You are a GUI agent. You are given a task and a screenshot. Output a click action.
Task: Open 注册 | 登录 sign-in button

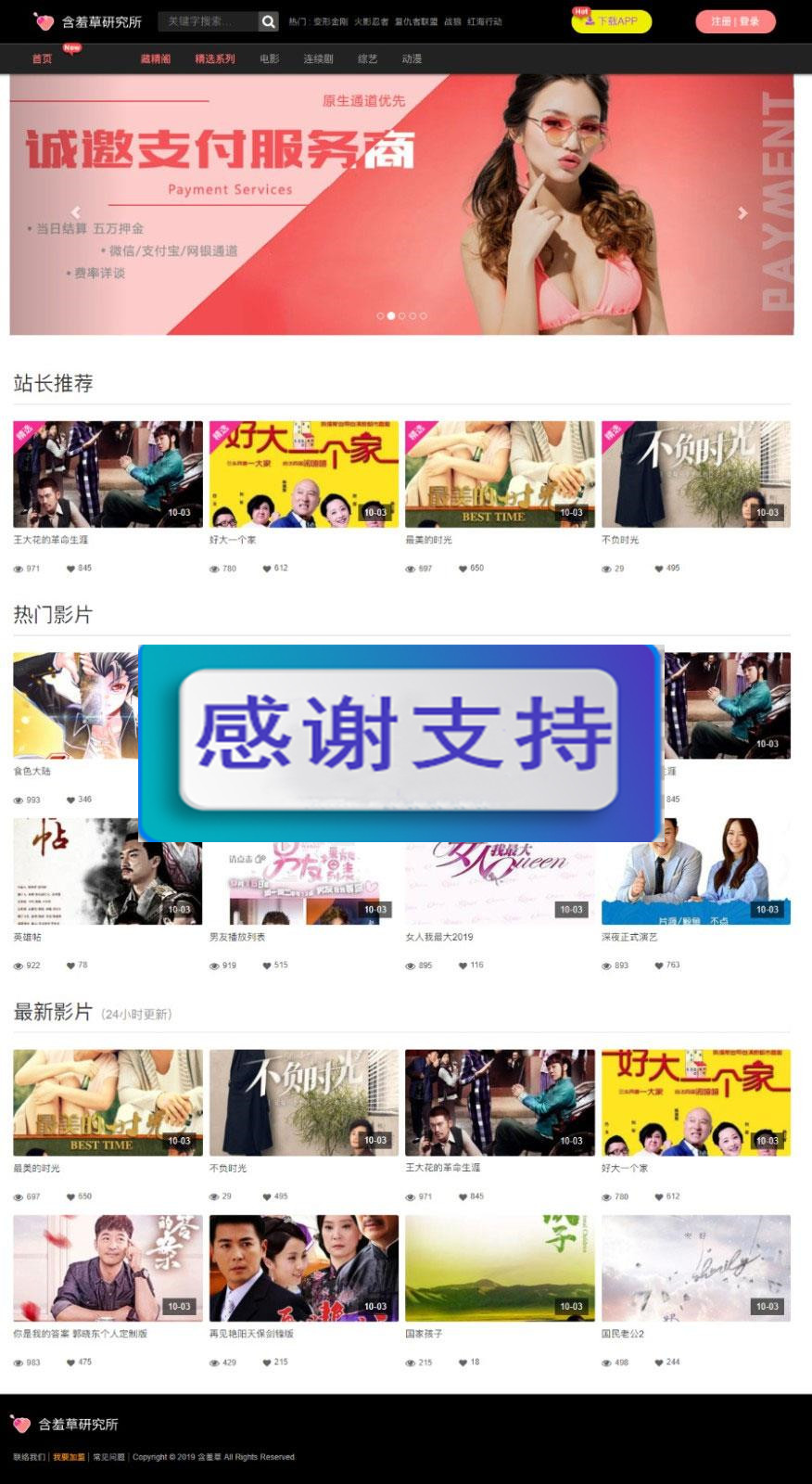point(734,20)
